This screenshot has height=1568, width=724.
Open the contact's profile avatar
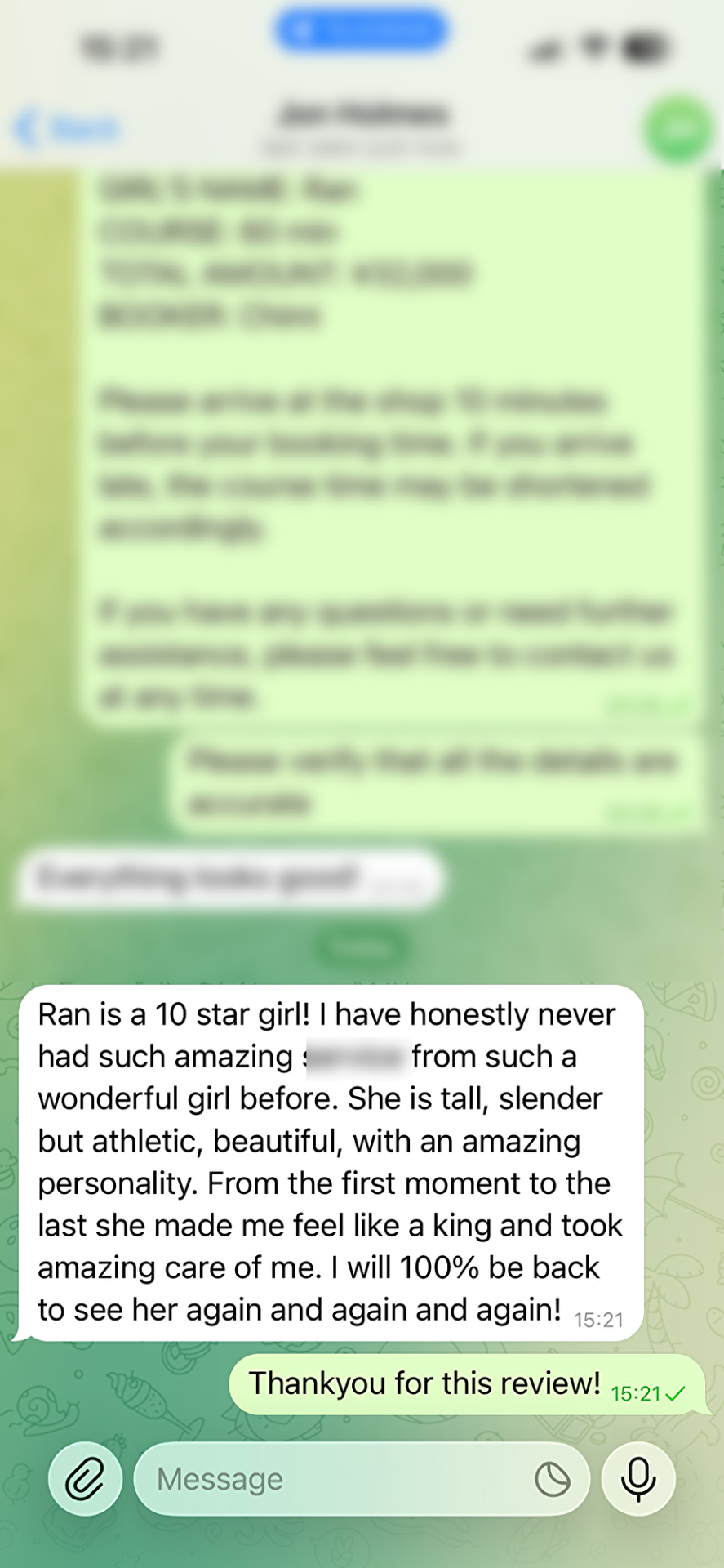(x=677, y=129)
